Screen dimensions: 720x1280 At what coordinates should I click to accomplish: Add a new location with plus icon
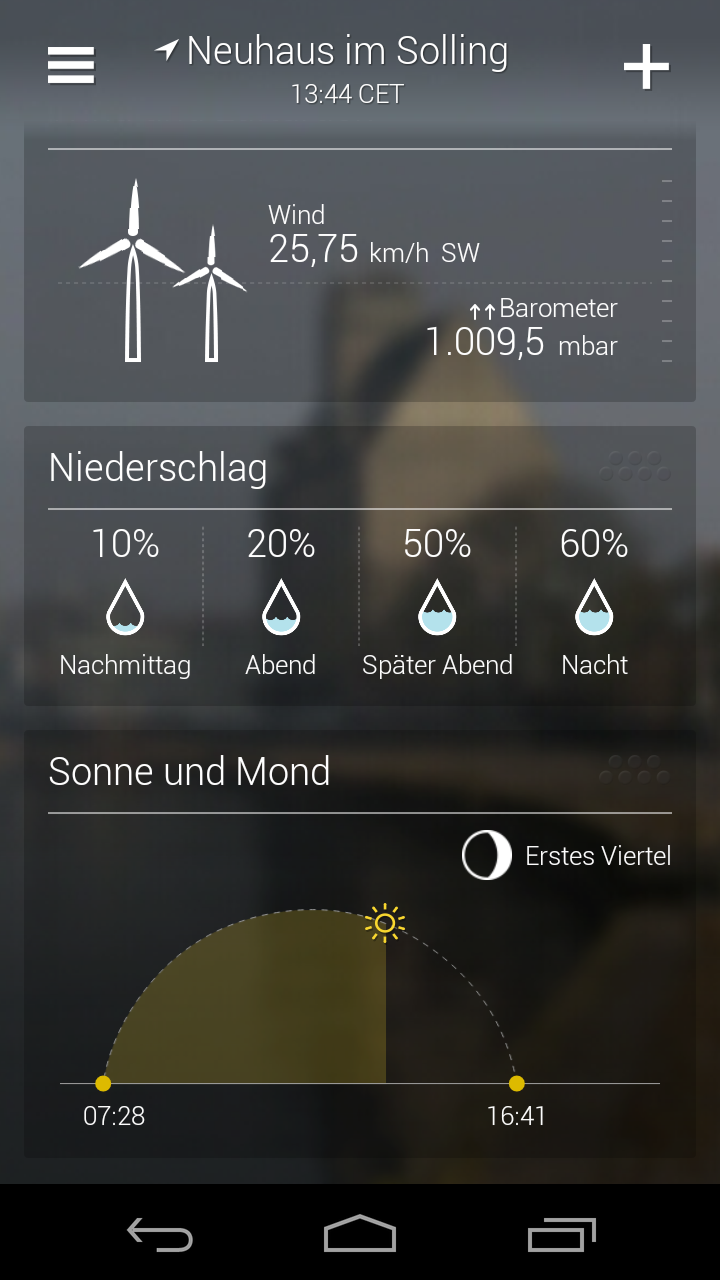coord(646,67)
